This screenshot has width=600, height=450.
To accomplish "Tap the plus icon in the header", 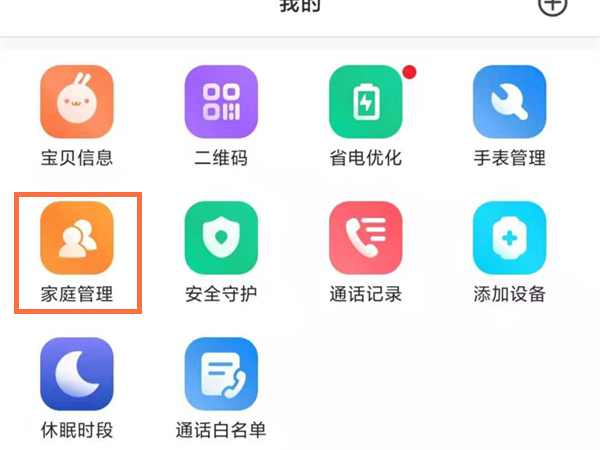I will click(552, 6).
